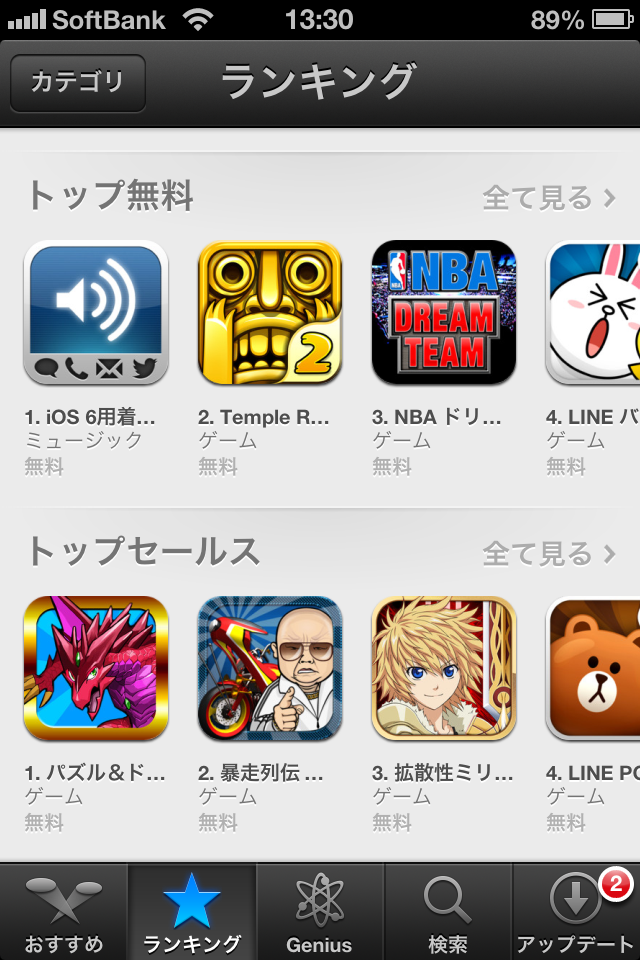
Task: Open Temple Run 2 app
Action: click(270, 313)
